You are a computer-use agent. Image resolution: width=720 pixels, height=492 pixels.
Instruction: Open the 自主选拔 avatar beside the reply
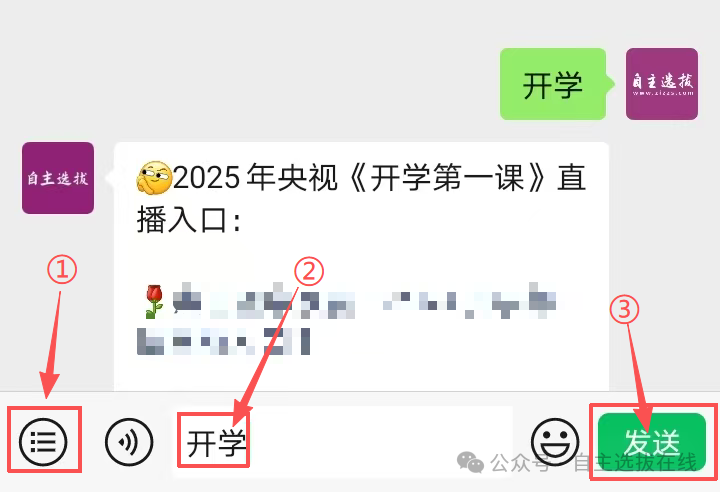point(58,178)
